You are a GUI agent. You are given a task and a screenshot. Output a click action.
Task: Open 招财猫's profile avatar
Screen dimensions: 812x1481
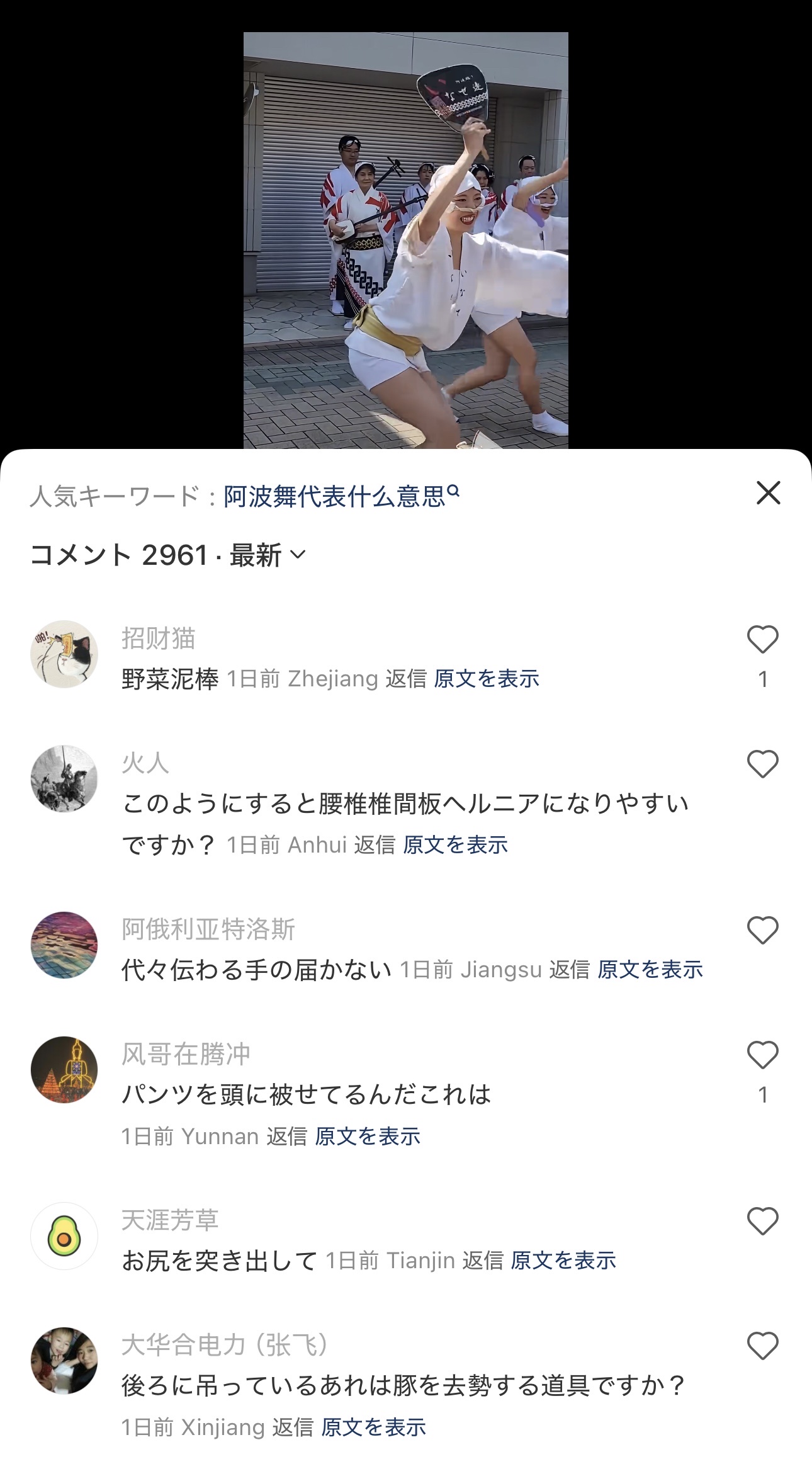tap(64, 654)
